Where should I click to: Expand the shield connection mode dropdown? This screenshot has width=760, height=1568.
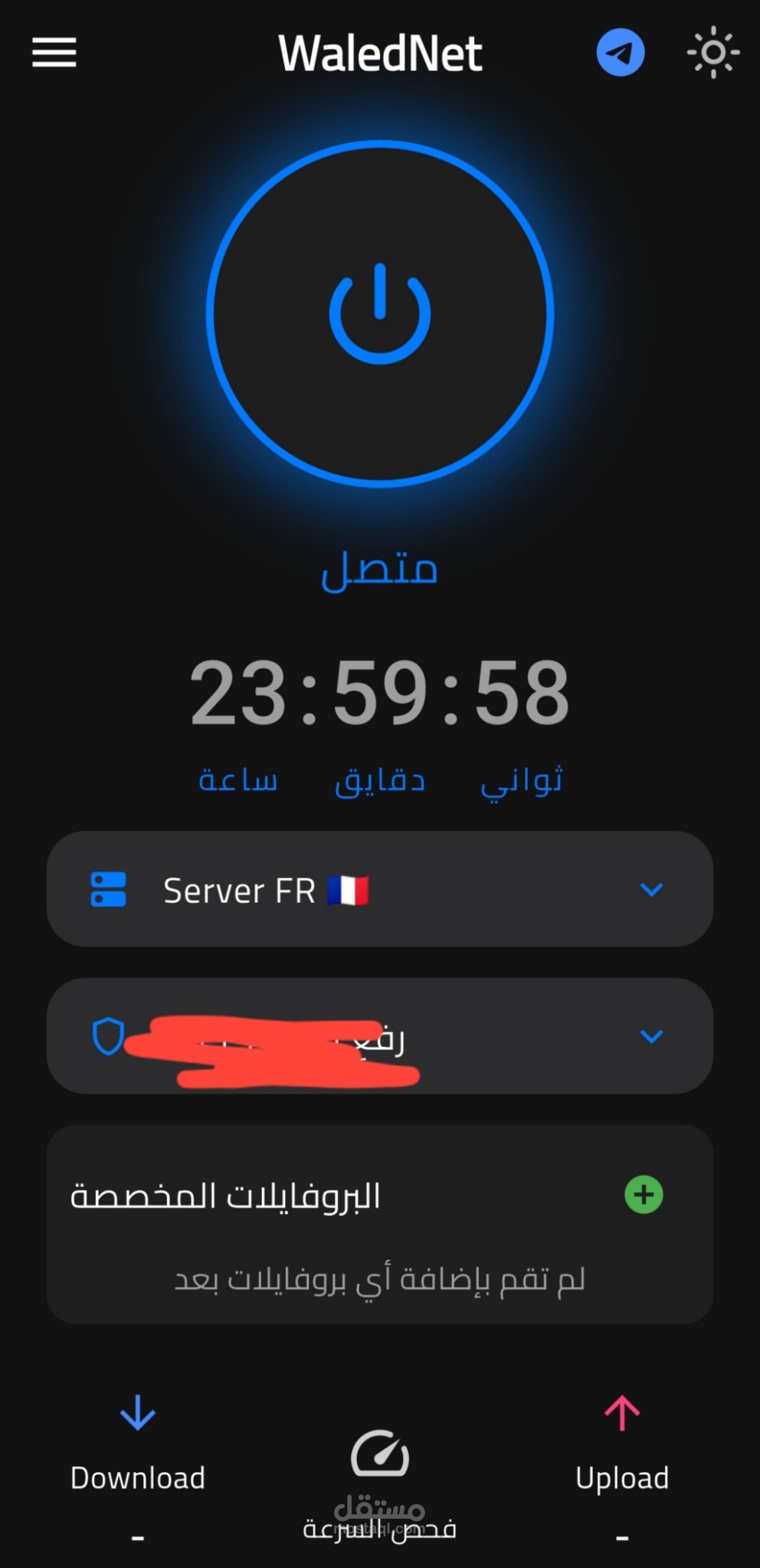(x=380, y=1036)
